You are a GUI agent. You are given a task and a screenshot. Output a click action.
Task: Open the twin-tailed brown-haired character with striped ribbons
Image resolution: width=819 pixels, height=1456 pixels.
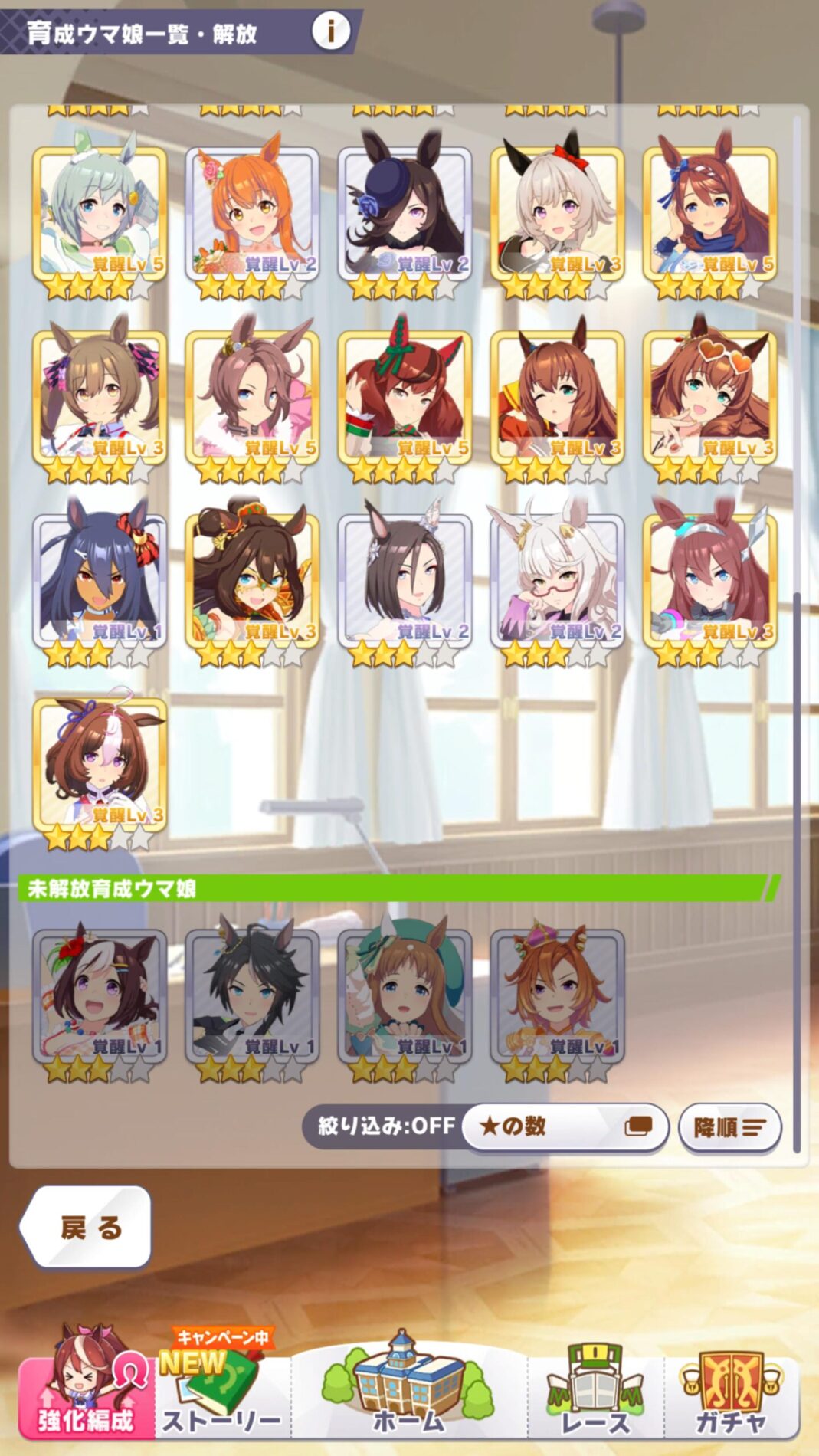(100, 398)
